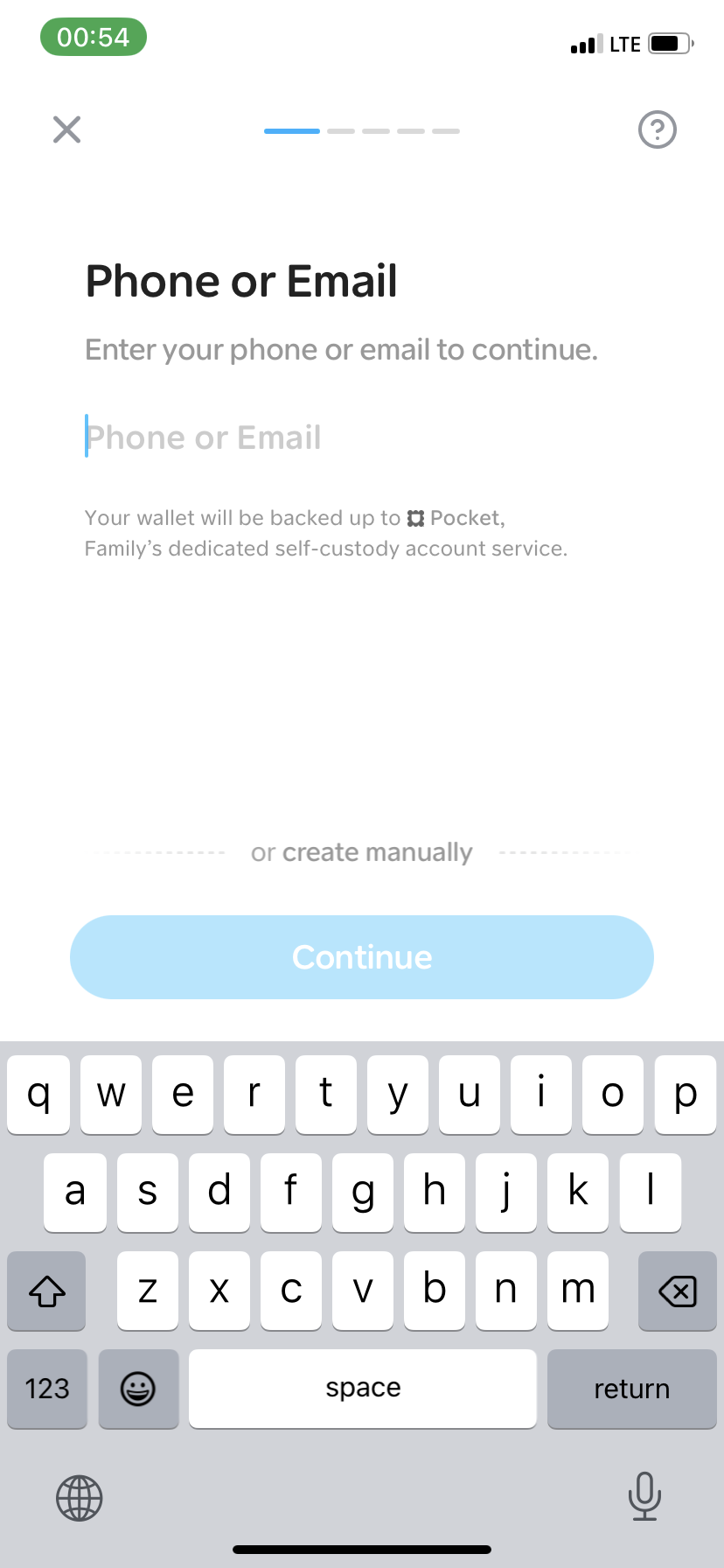Tap the Continue button
Image resolution: width=724 pixels, height=1568 pixels.
(x=362, y=957)
